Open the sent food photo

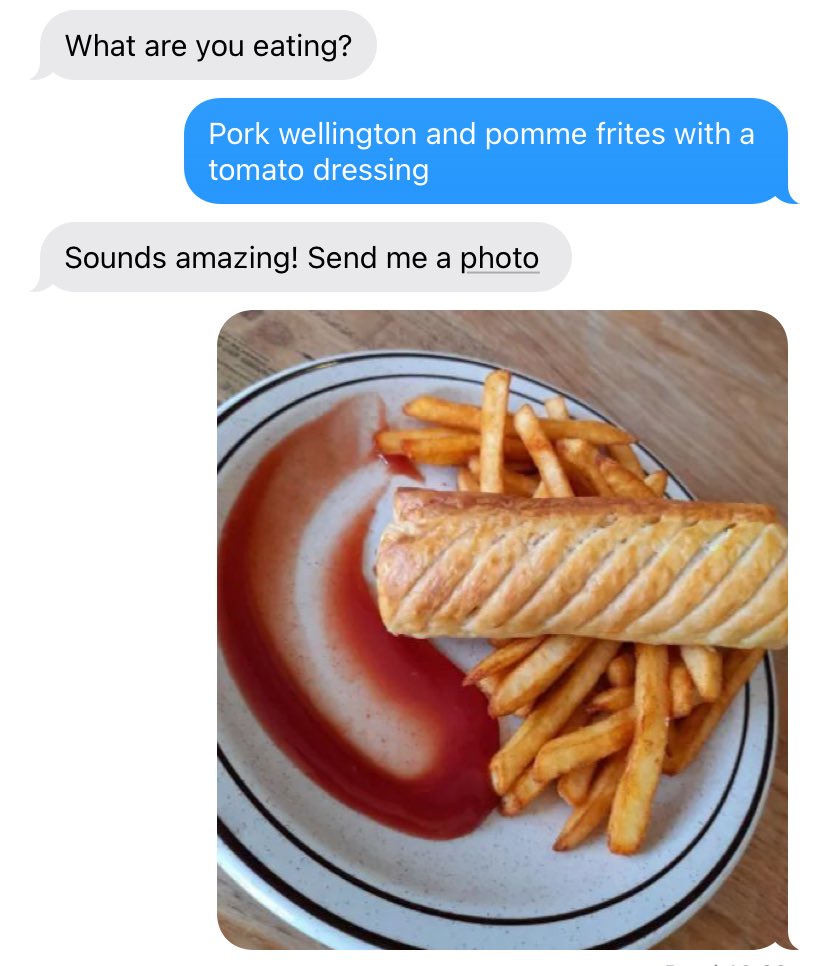[502, 628]
